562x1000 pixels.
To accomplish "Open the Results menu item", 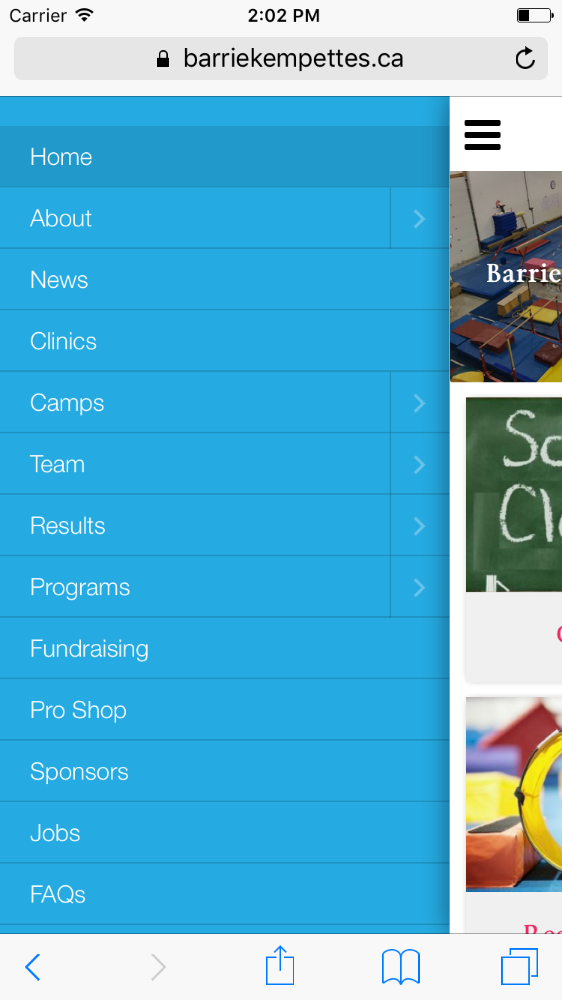I will point(195,526).
